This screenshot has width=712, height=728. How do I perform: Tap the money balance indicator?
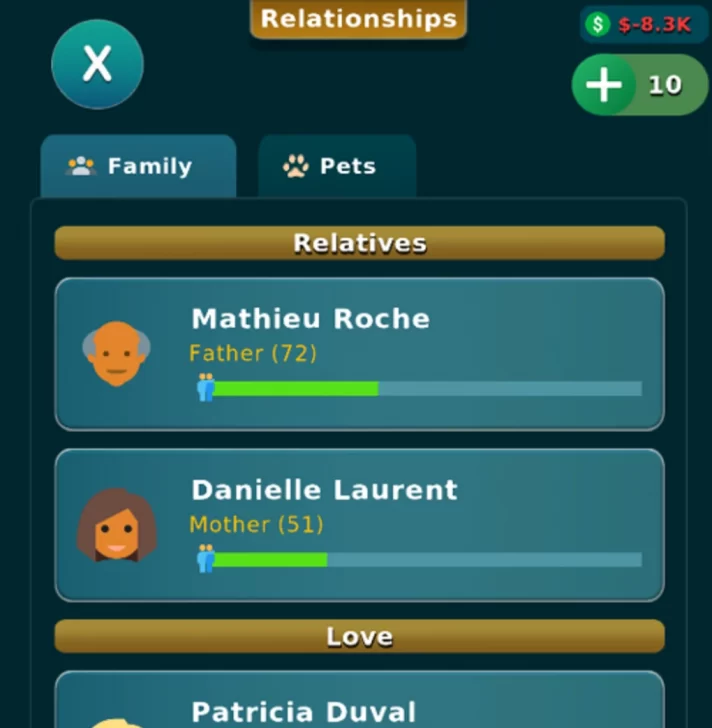click(x=643, y=24)
